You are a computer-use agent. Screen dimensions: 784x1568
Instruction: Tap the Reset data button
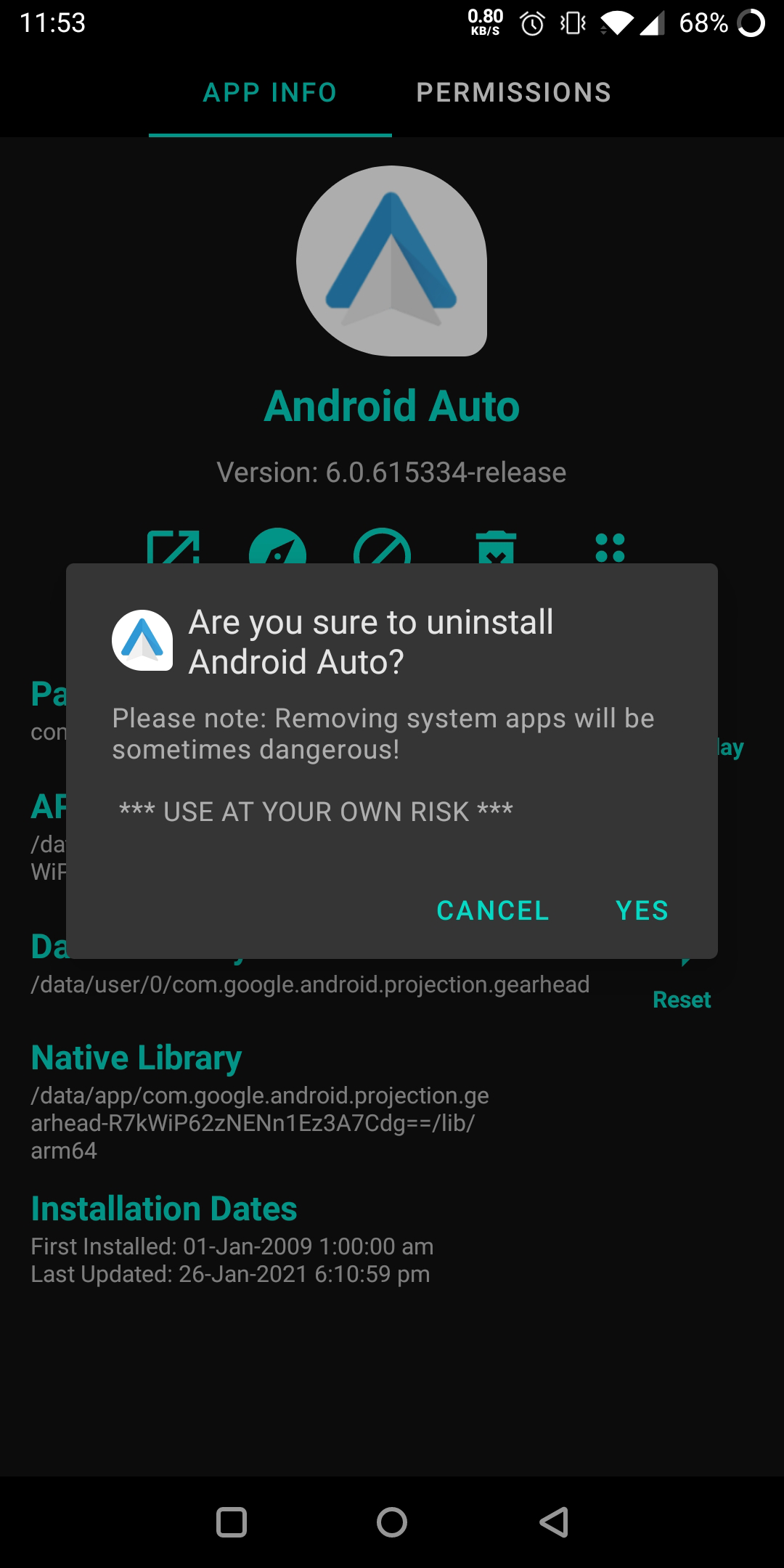(681, 1000)
